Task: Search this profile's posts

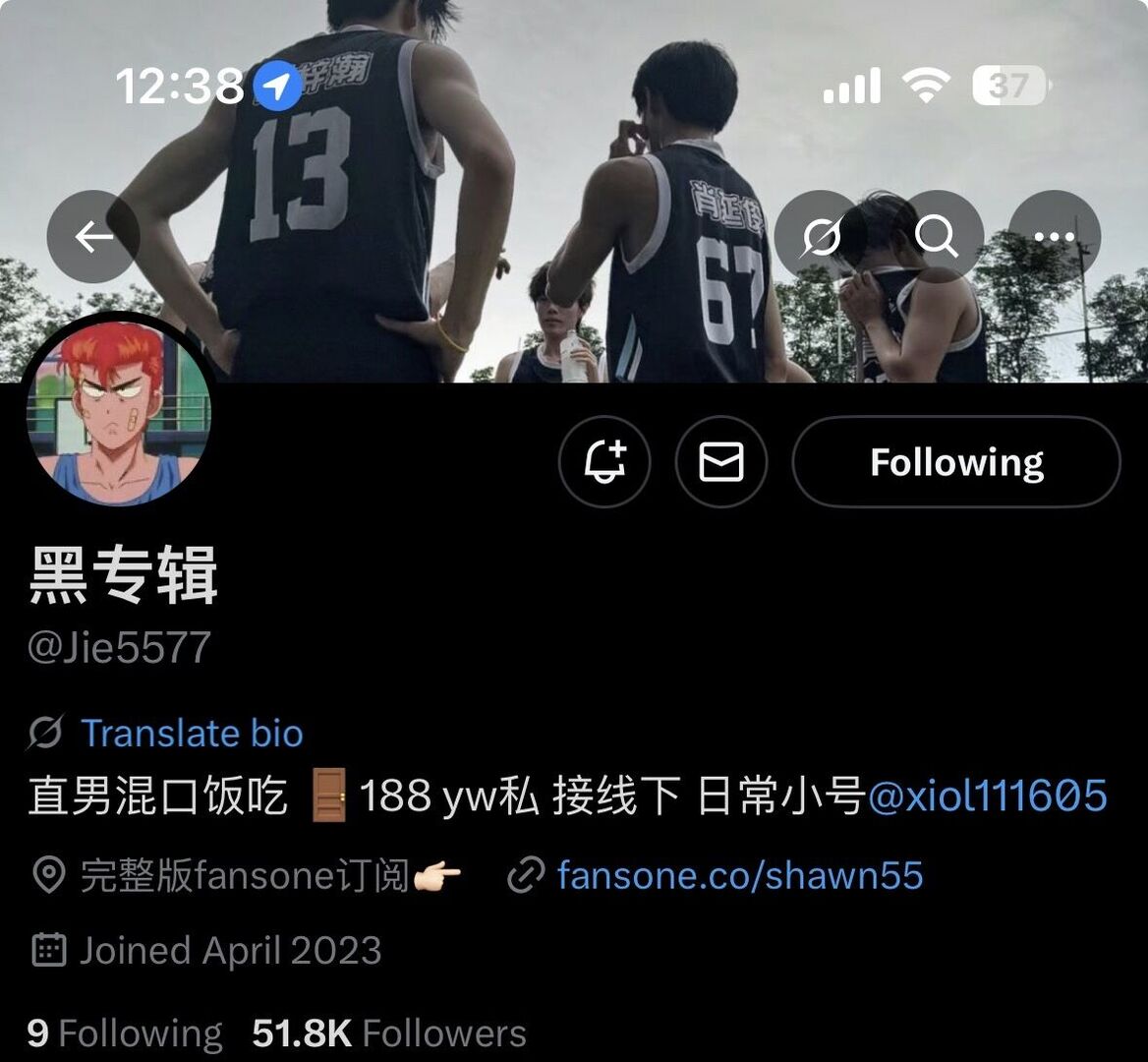Action: pos(937,236)
